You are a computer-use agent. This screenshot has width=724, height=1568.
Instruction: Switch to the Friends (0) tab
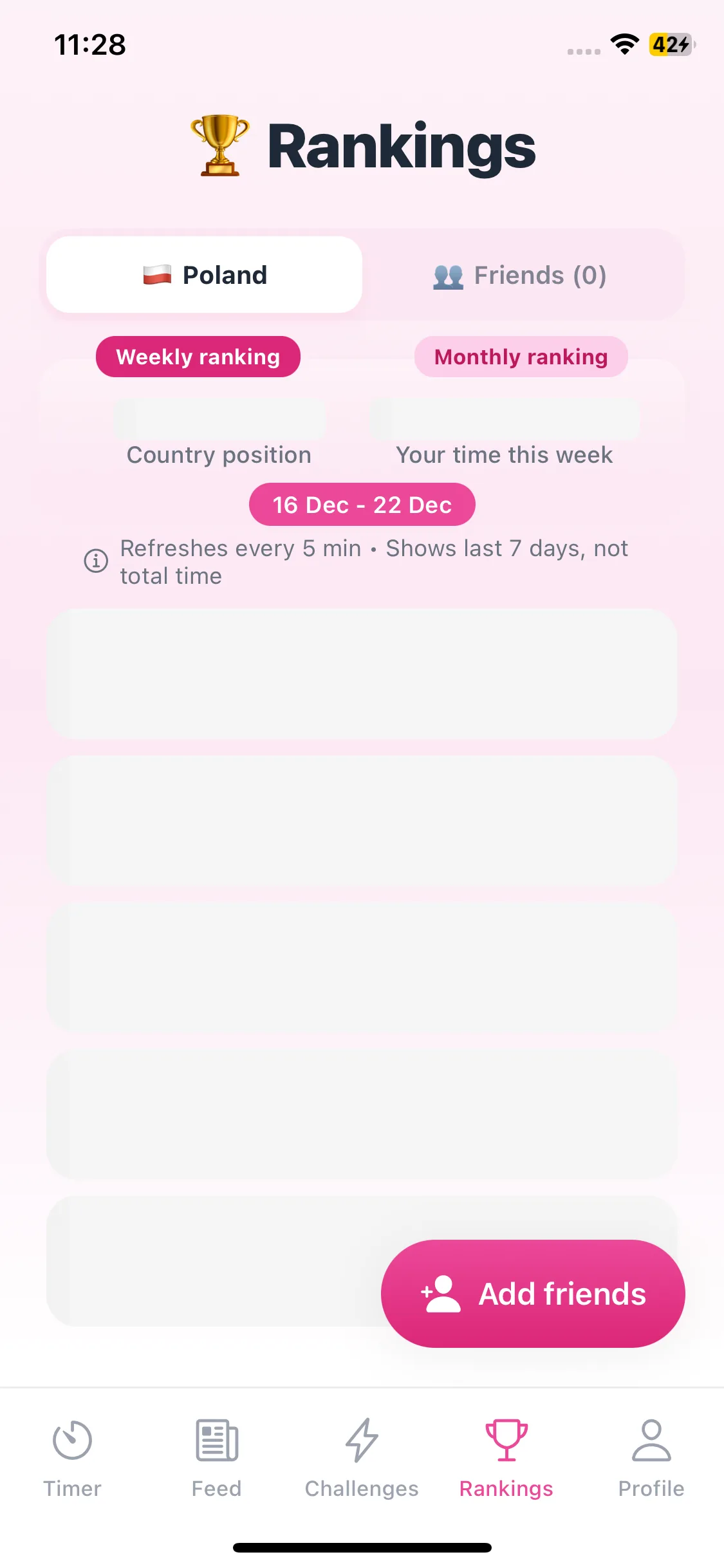coord(520,275)
